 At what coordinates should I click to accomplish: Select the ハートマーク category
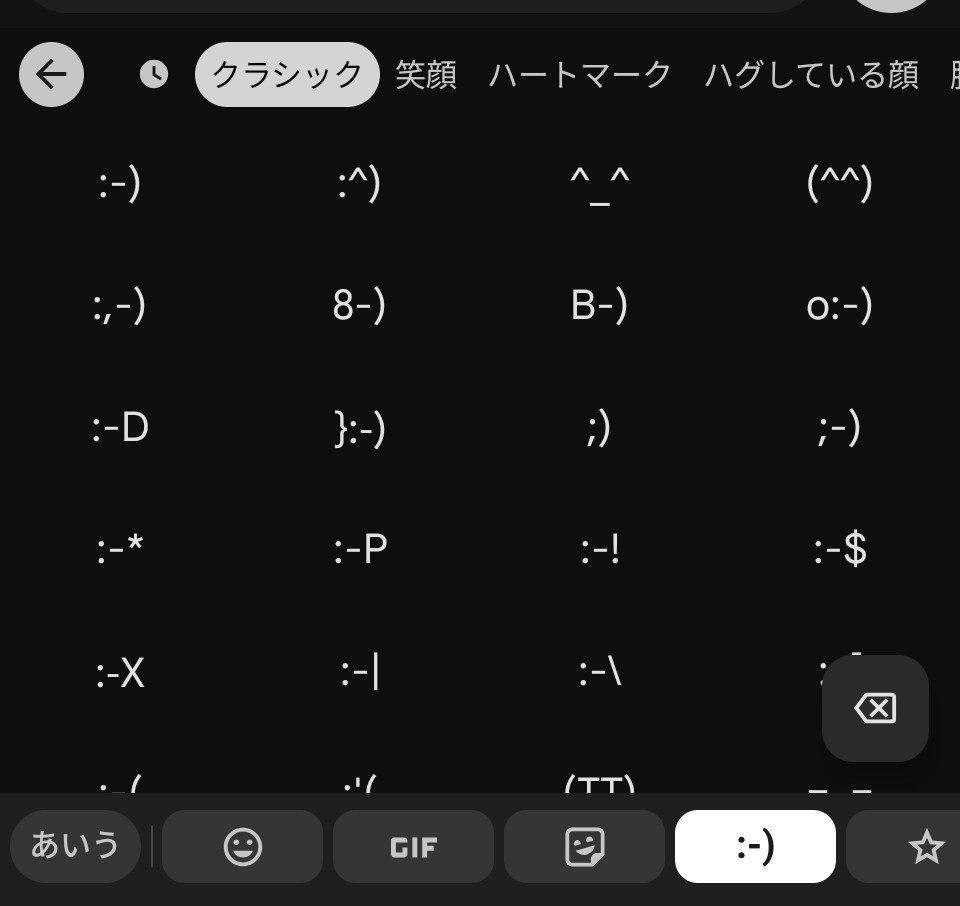pos(580,75)
